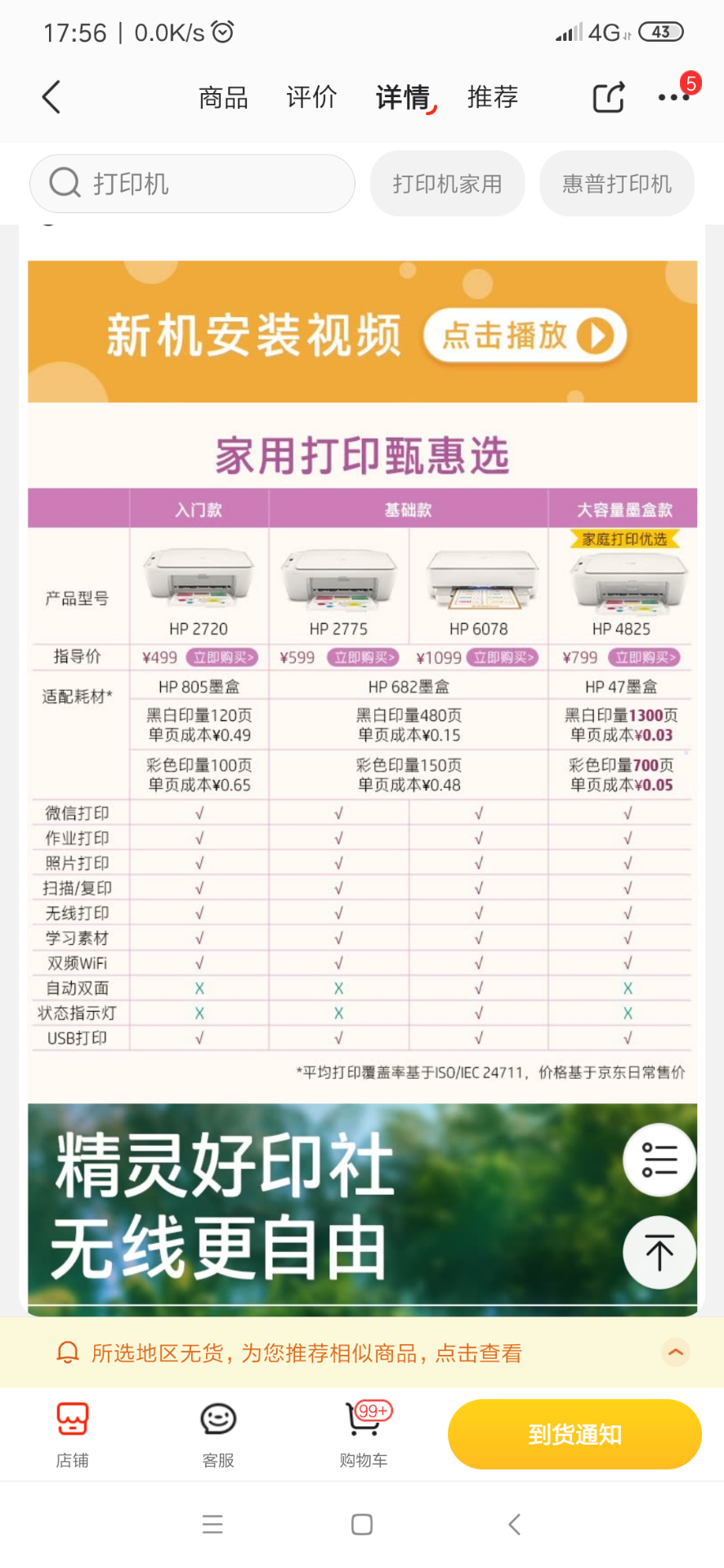Viewport: 724px width, 1568px height.
Task: View similar products from out-of-stock notice
Action: click(x=306, y=1353)
